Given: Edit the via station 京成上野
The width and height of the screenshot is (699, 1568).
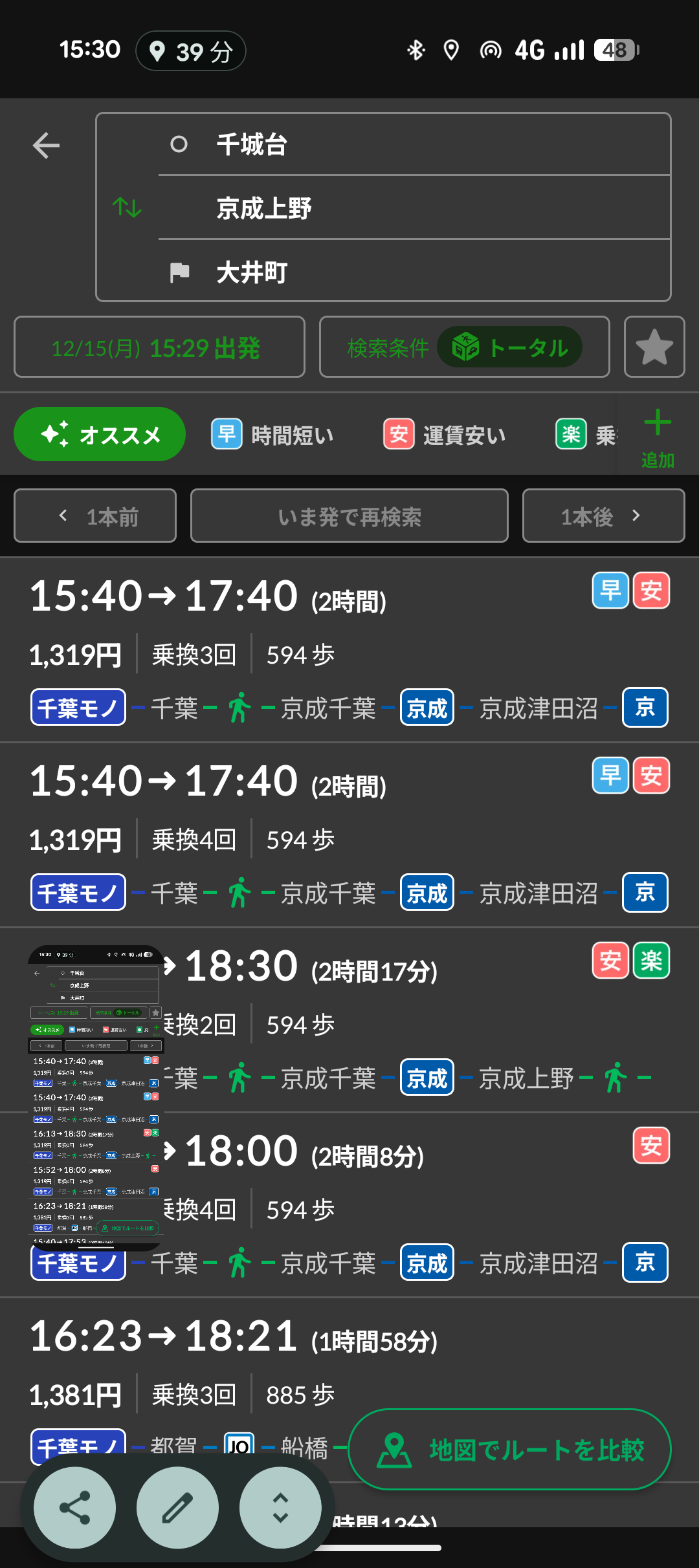Looking at the screenshot, I should point(414,208).
